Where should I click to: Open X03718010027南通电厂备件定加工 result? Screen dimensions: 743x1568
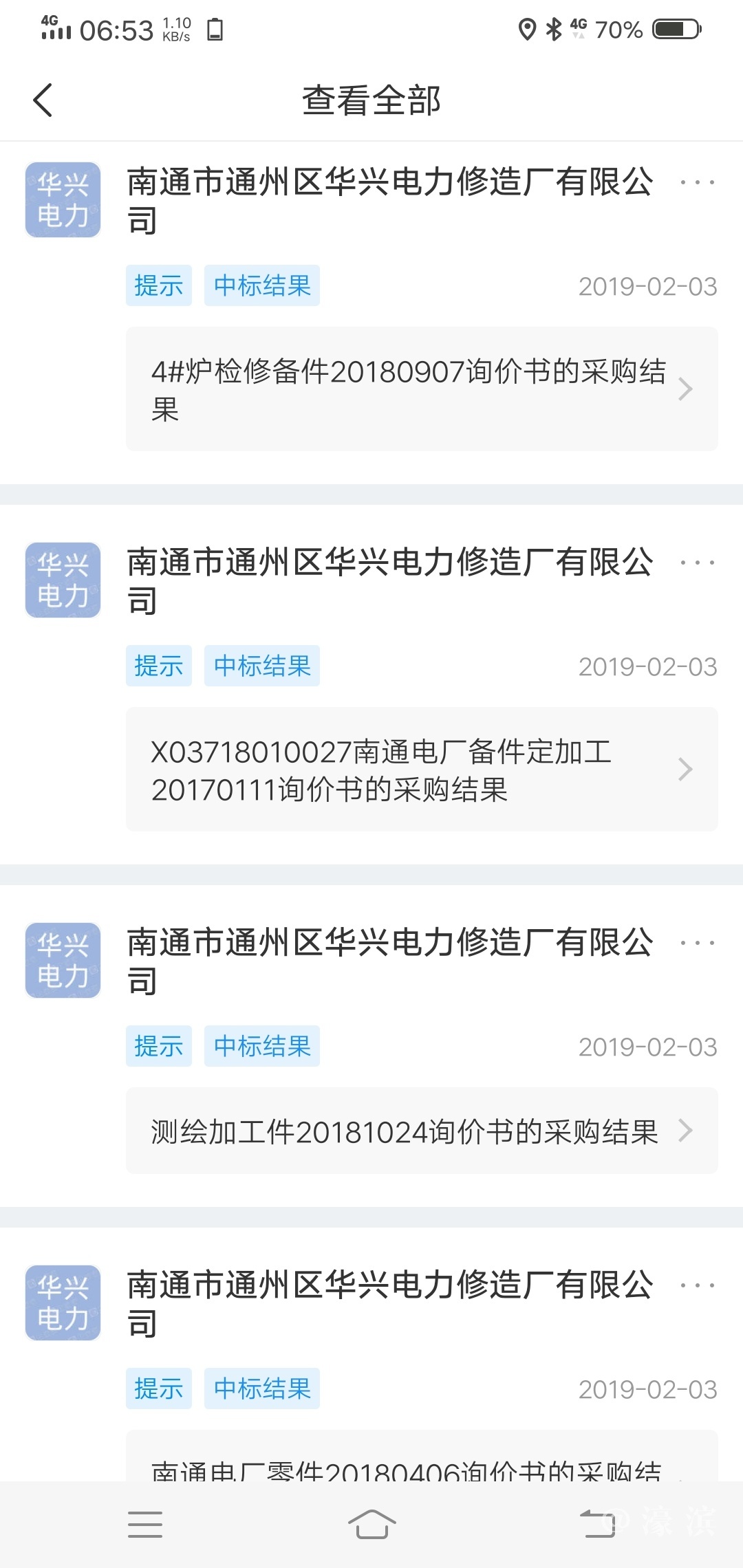pos(421,770)
